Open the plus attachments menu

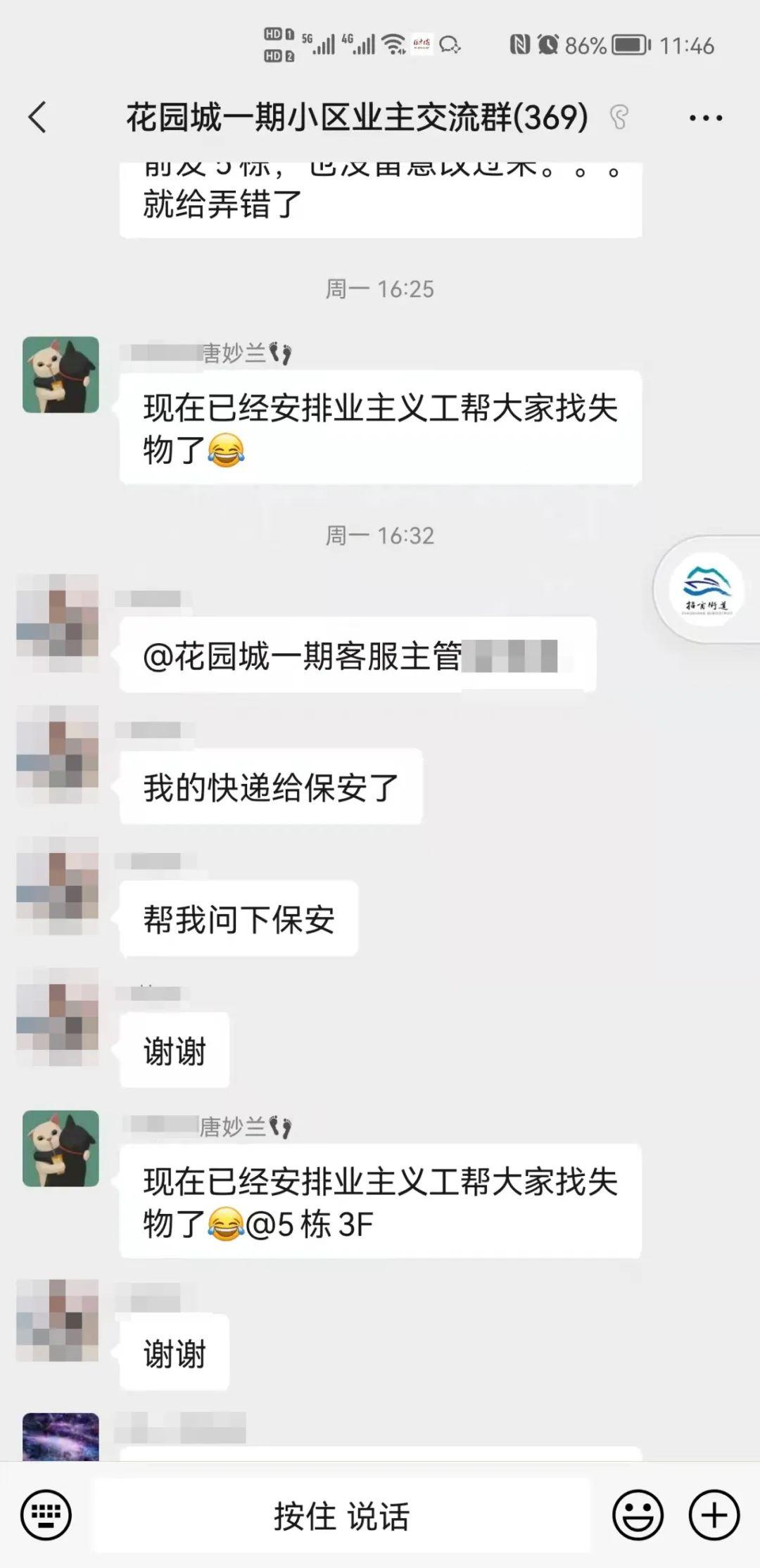click(x=714, y=1515)
